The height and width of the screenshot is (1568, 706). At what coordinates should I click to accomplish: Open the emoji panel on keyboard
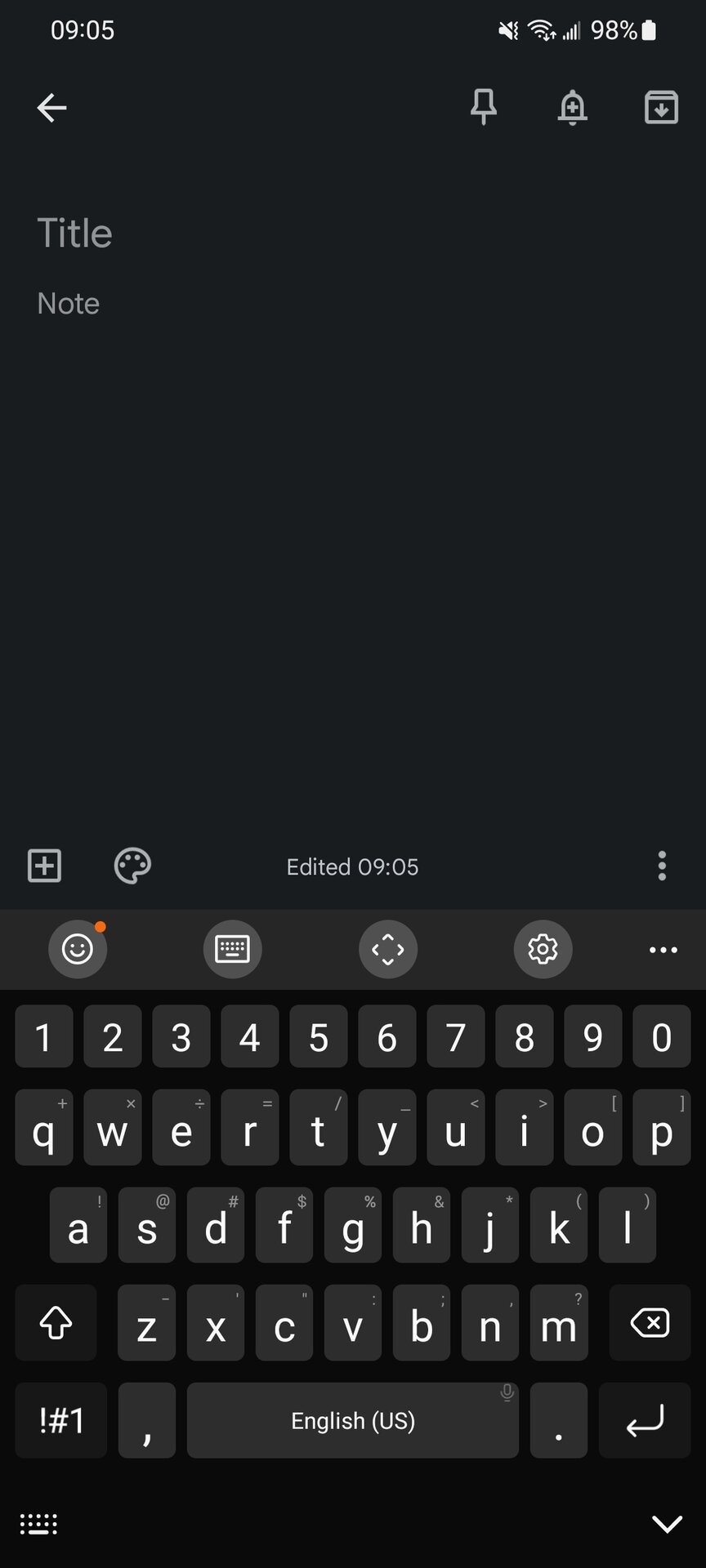[x=78, y=949]
